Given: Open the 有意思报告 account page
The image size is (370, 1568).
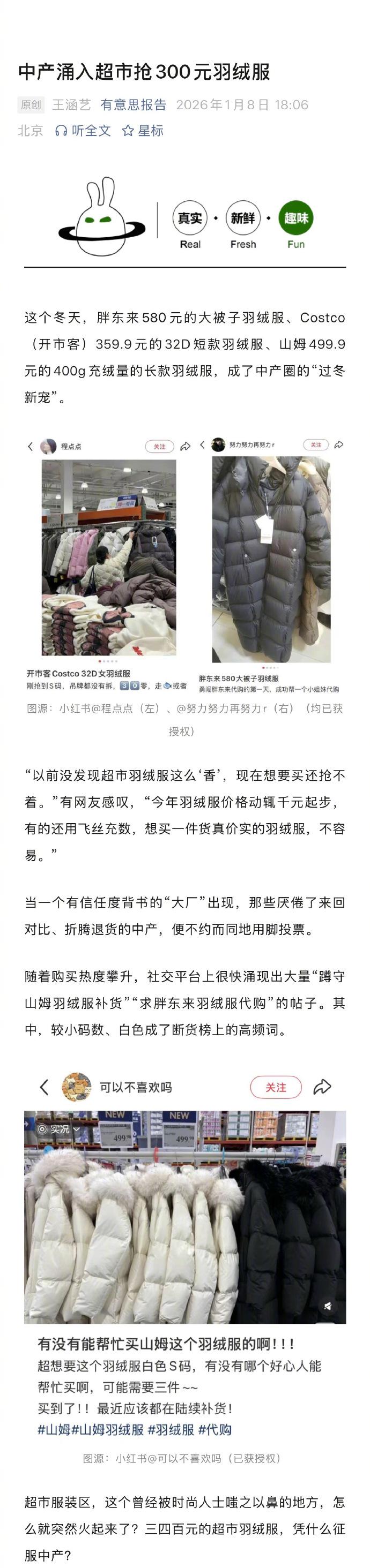Looking at the screenshot, I should 134,105.
